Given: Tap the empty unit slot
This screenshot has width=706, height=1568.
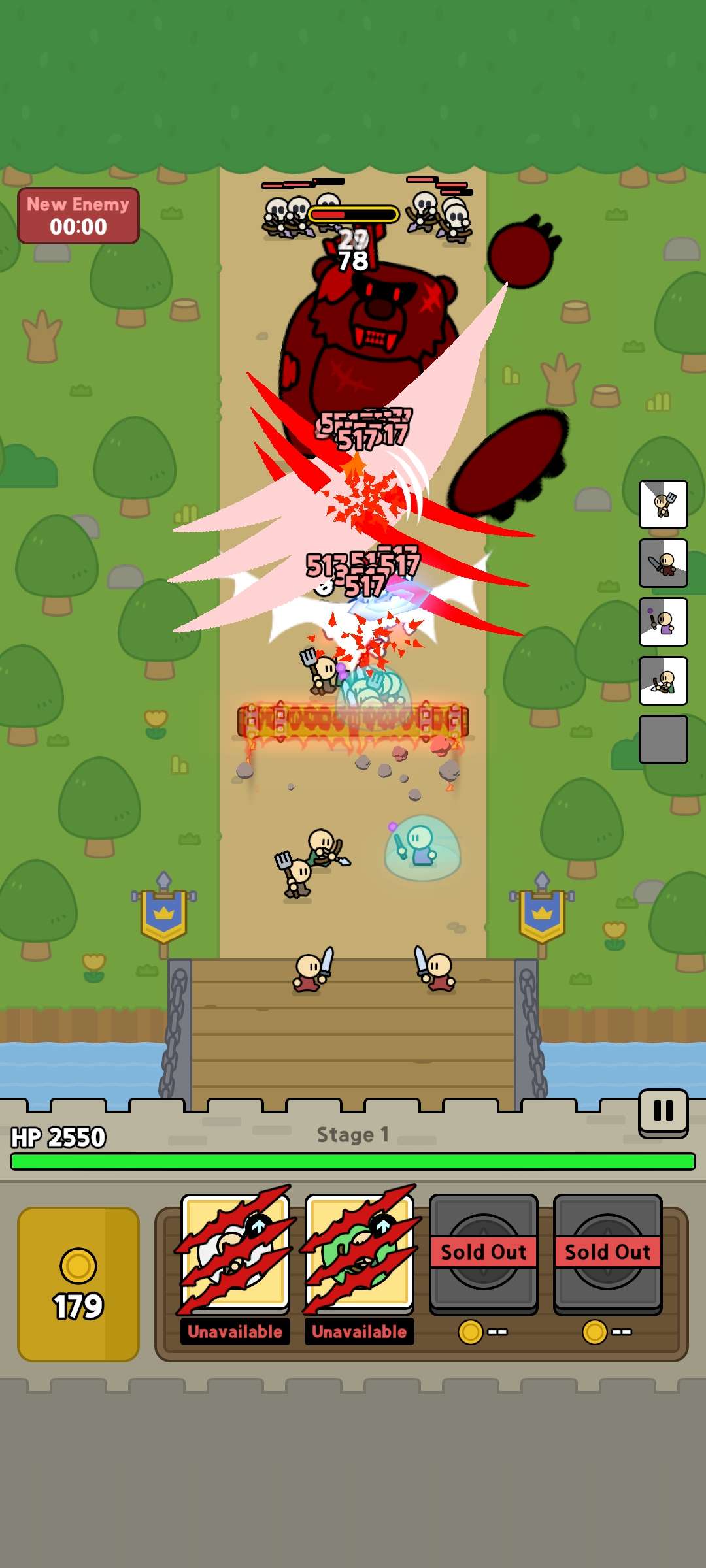Looking at the screenshot, I should 663,740.
